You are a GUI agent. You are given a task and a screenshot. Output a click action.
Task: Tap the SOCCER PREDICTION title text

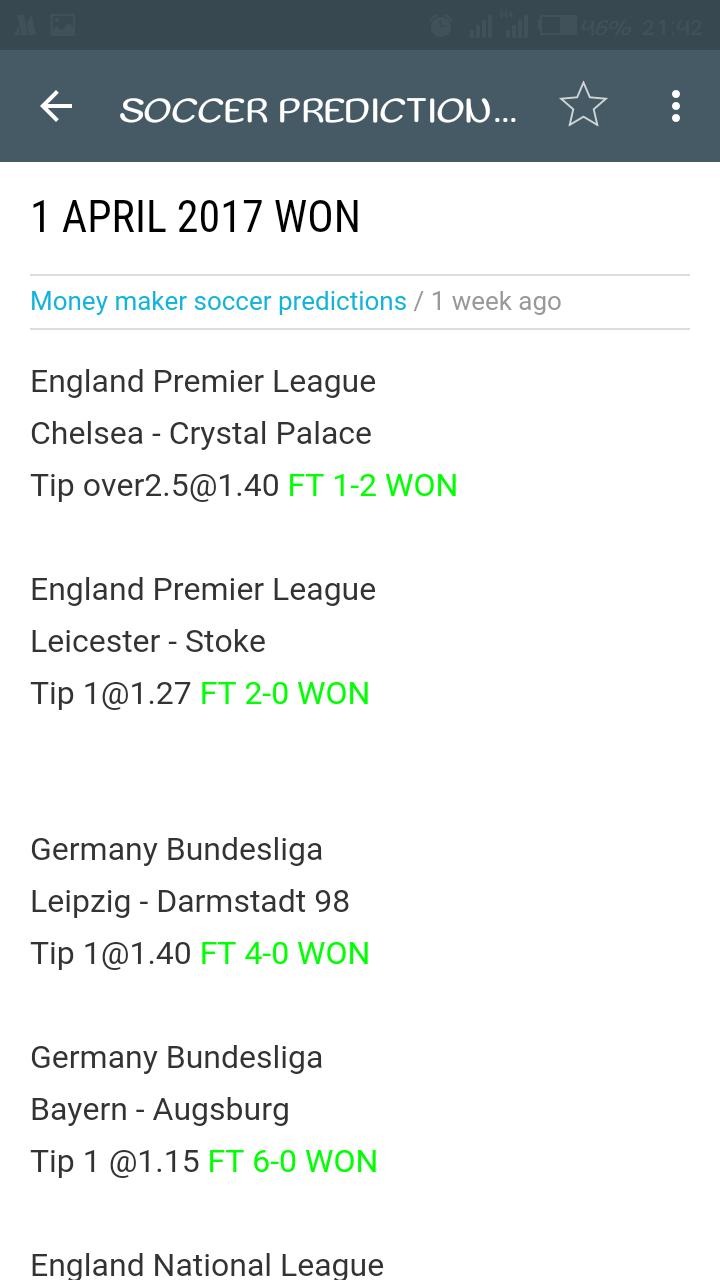click(318, 108)
